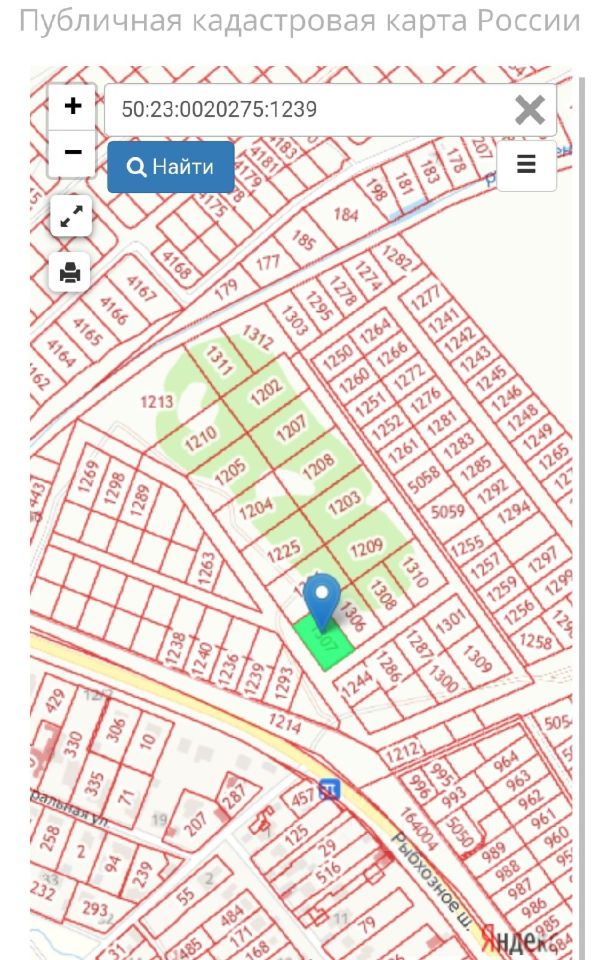Clear the search field text

(x=530, y=109)
